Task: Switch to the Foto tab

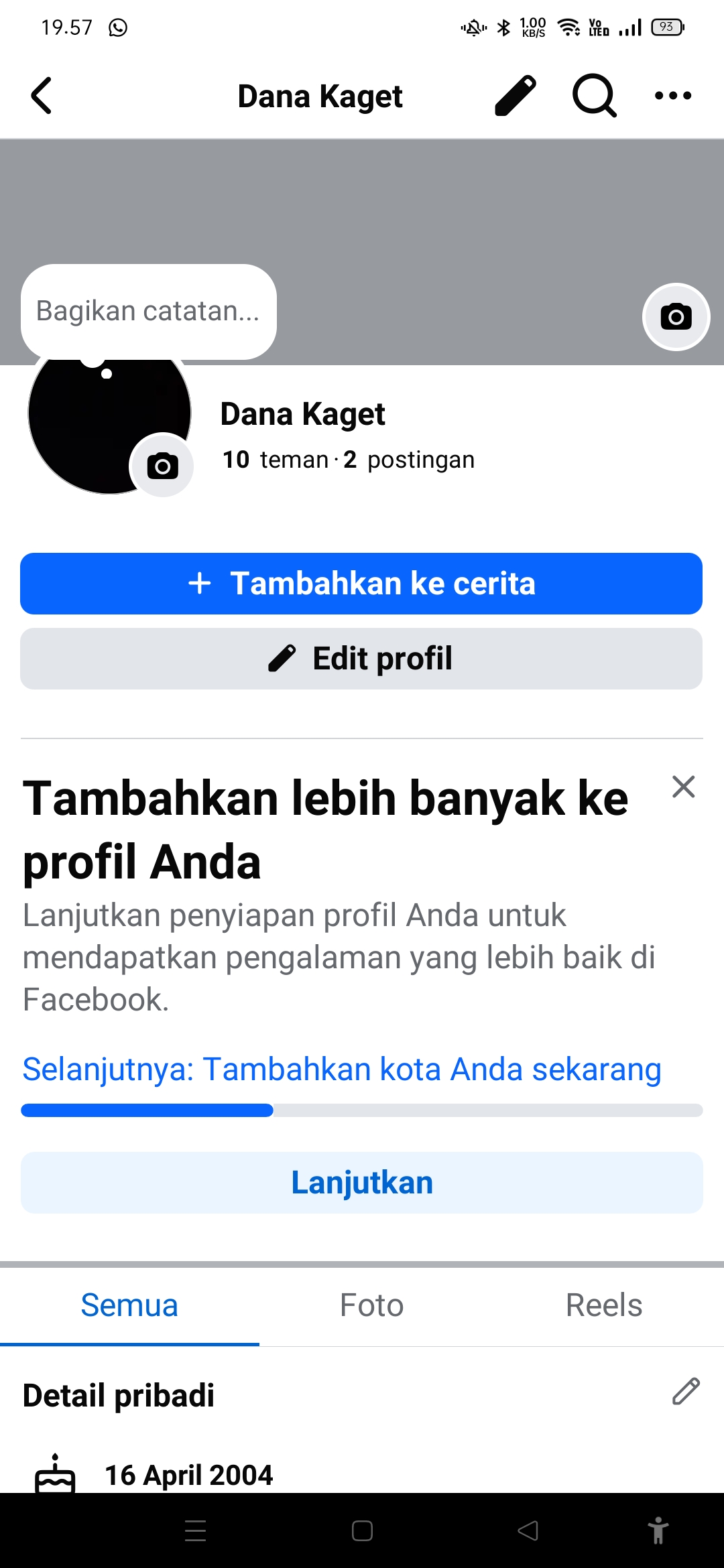Action: coord(371,1305)
